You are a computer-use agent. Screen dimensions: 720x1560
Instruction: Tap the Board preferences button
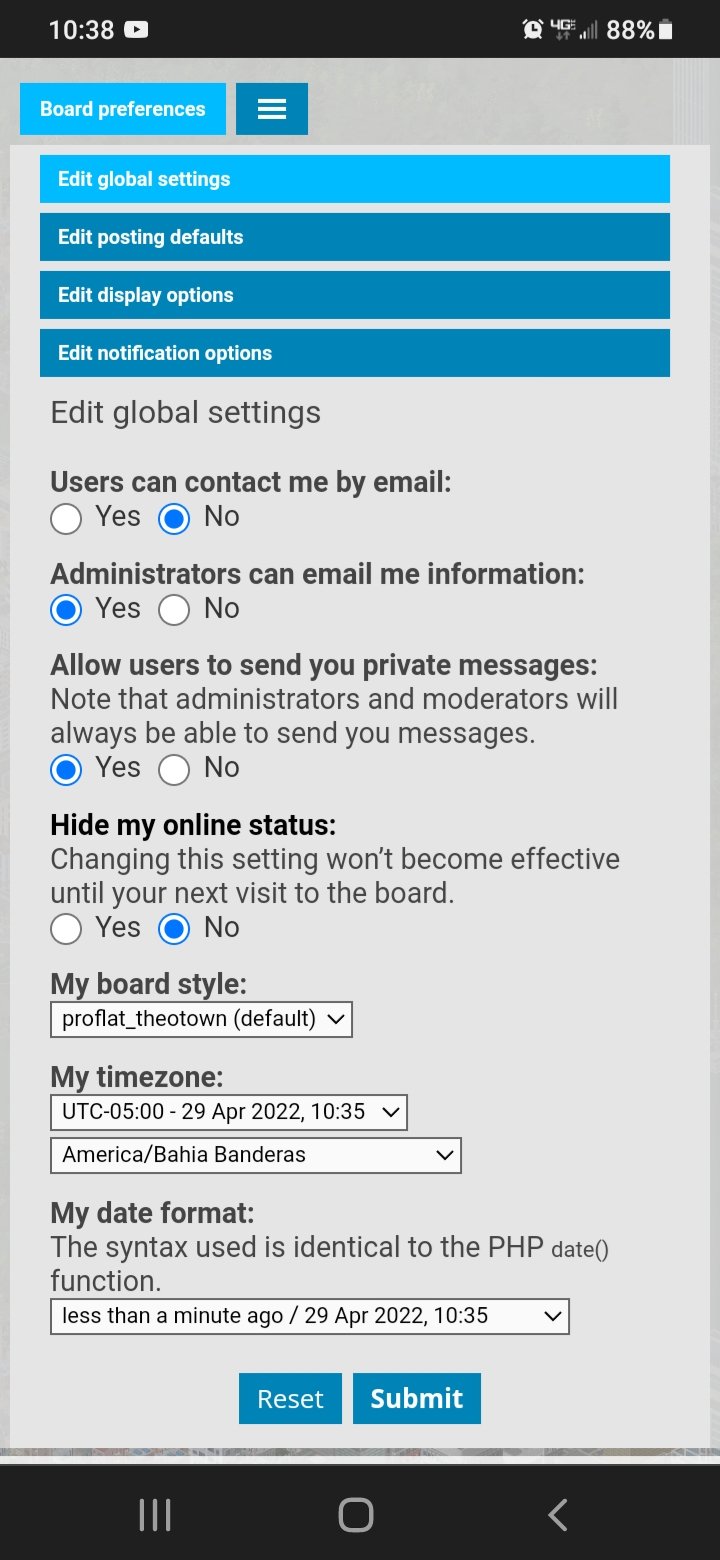point(123,109)
